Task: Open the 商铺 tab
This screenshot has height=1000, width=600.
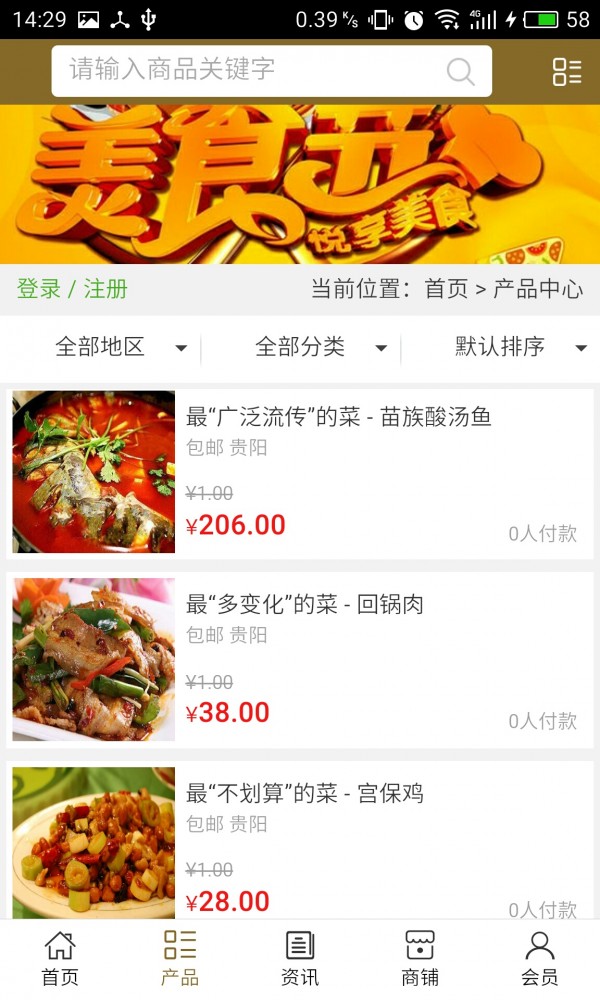Action: (420, 958)
